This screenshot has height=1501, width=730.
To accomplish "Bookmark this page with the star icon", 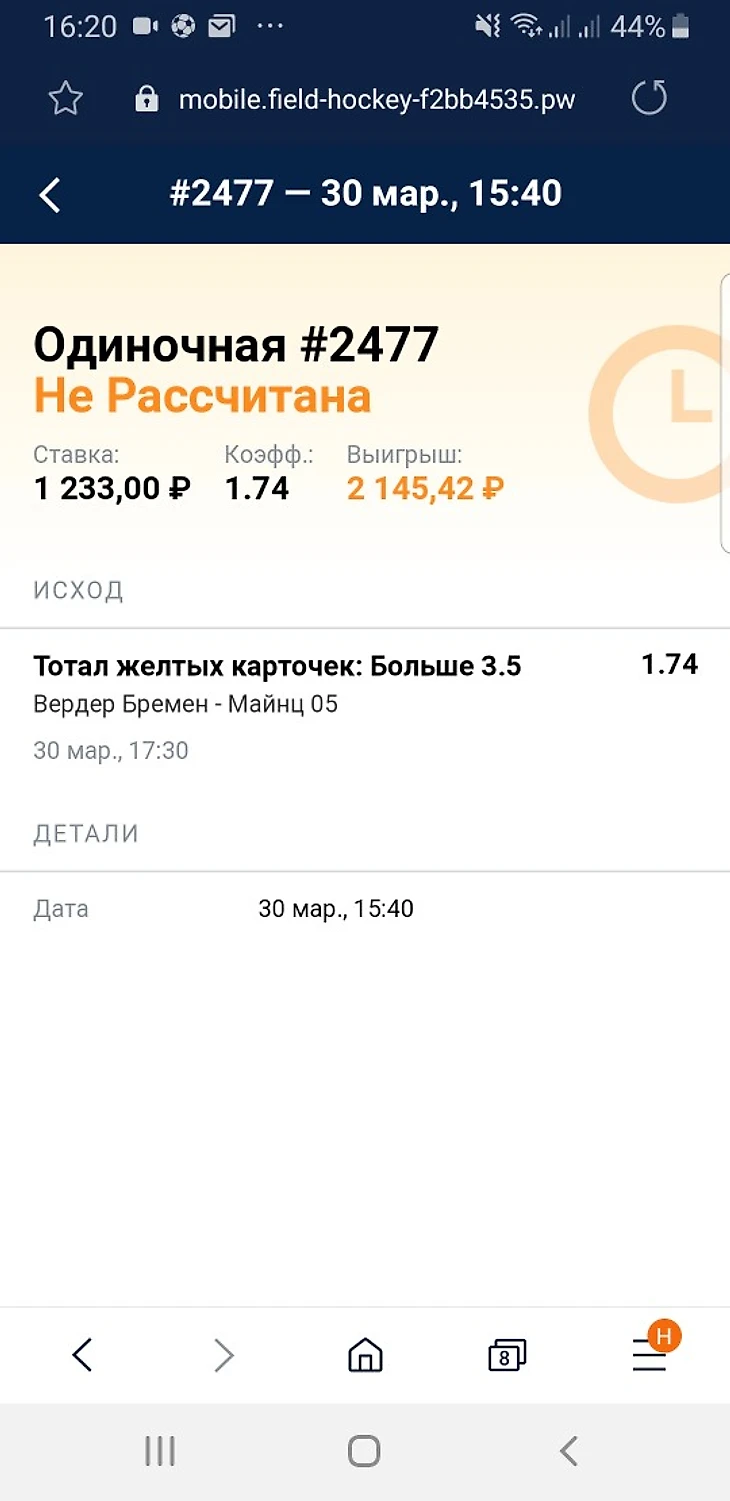I will [66, 99].
